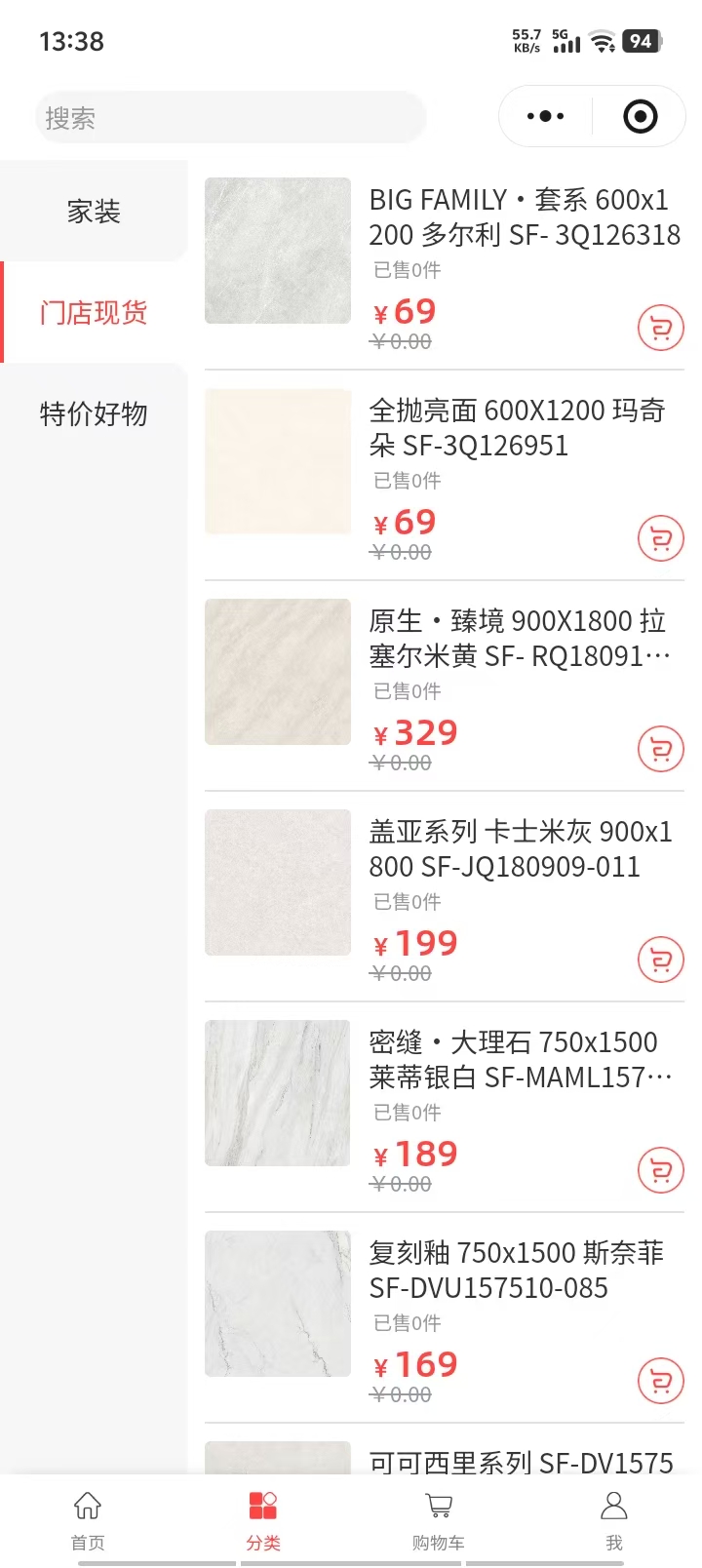The height and width of the screenshot is (1568, 702).
Task: Select the 门店现货 category
Action: point(94,313)
